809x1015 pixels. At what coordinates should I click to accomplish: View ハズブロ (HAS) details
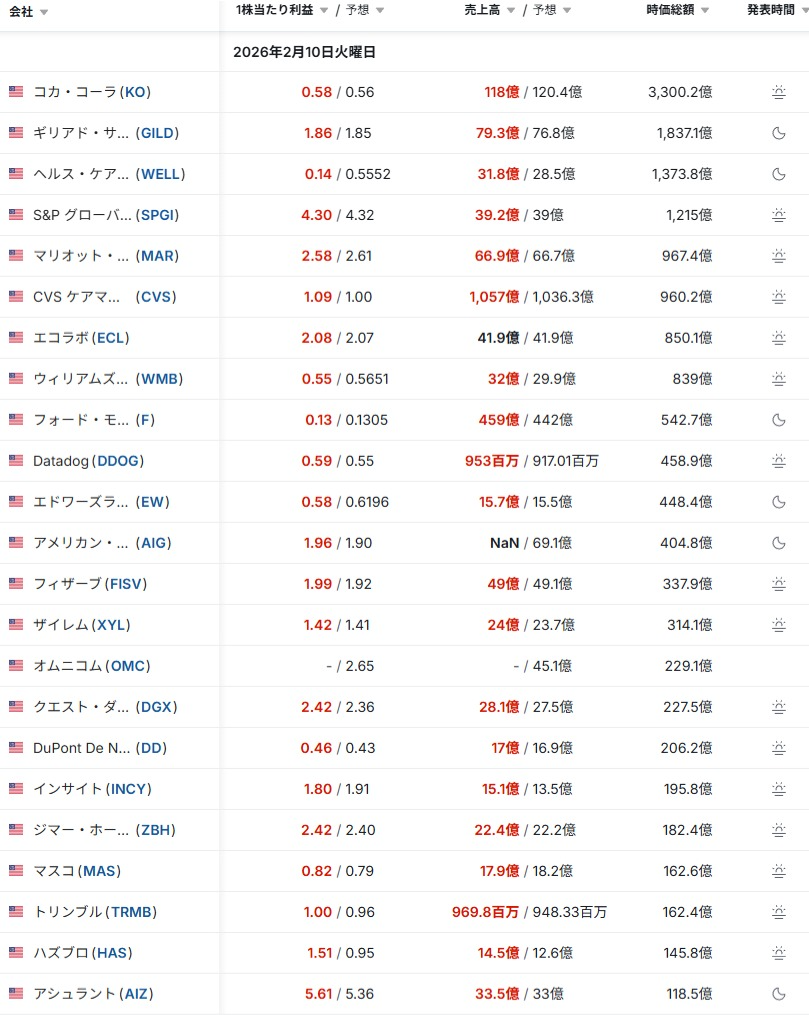coord(83,953)
